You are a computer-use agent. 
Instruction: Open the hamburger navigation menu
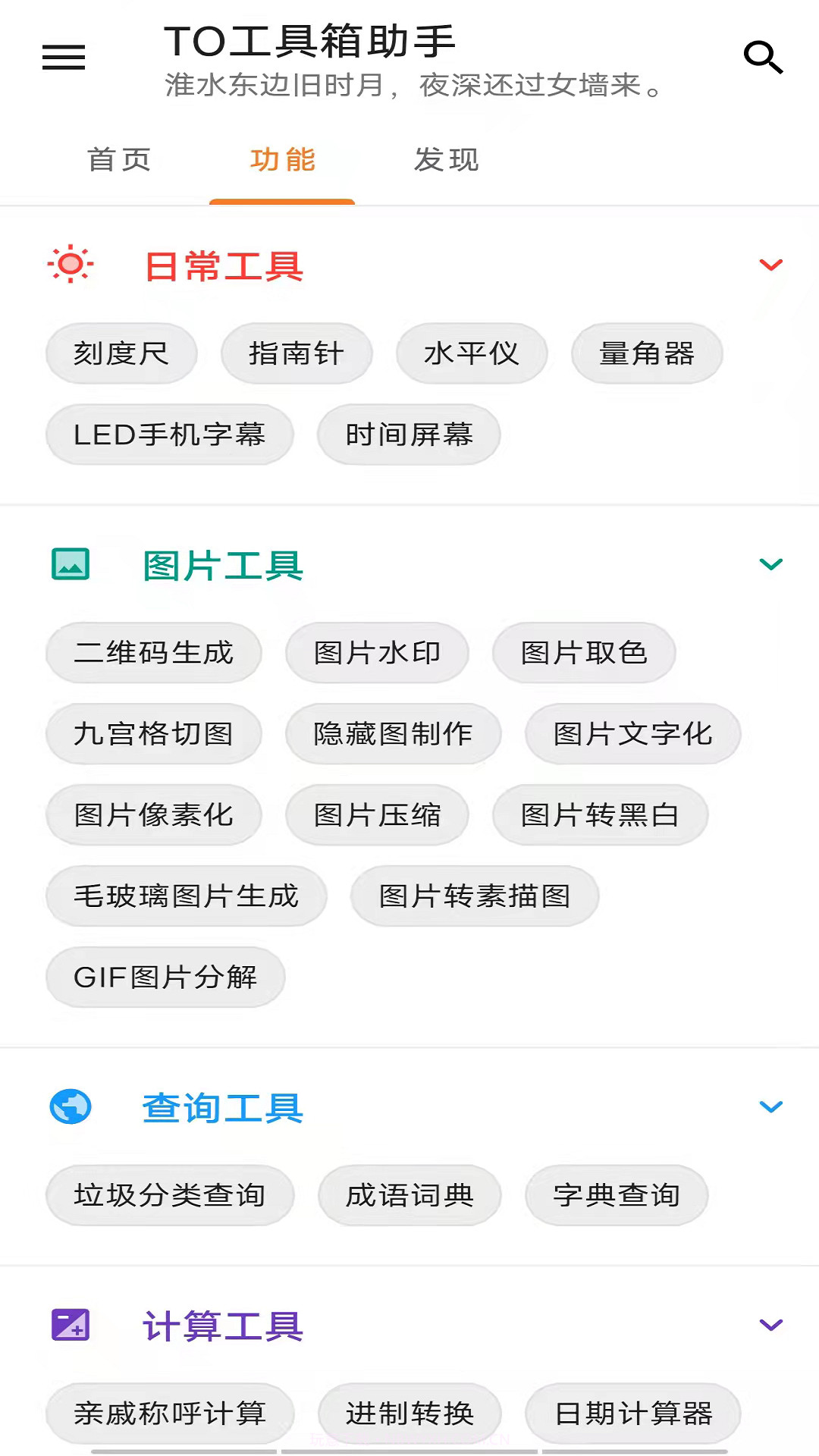pyautogui.click(x=64, y=58)
